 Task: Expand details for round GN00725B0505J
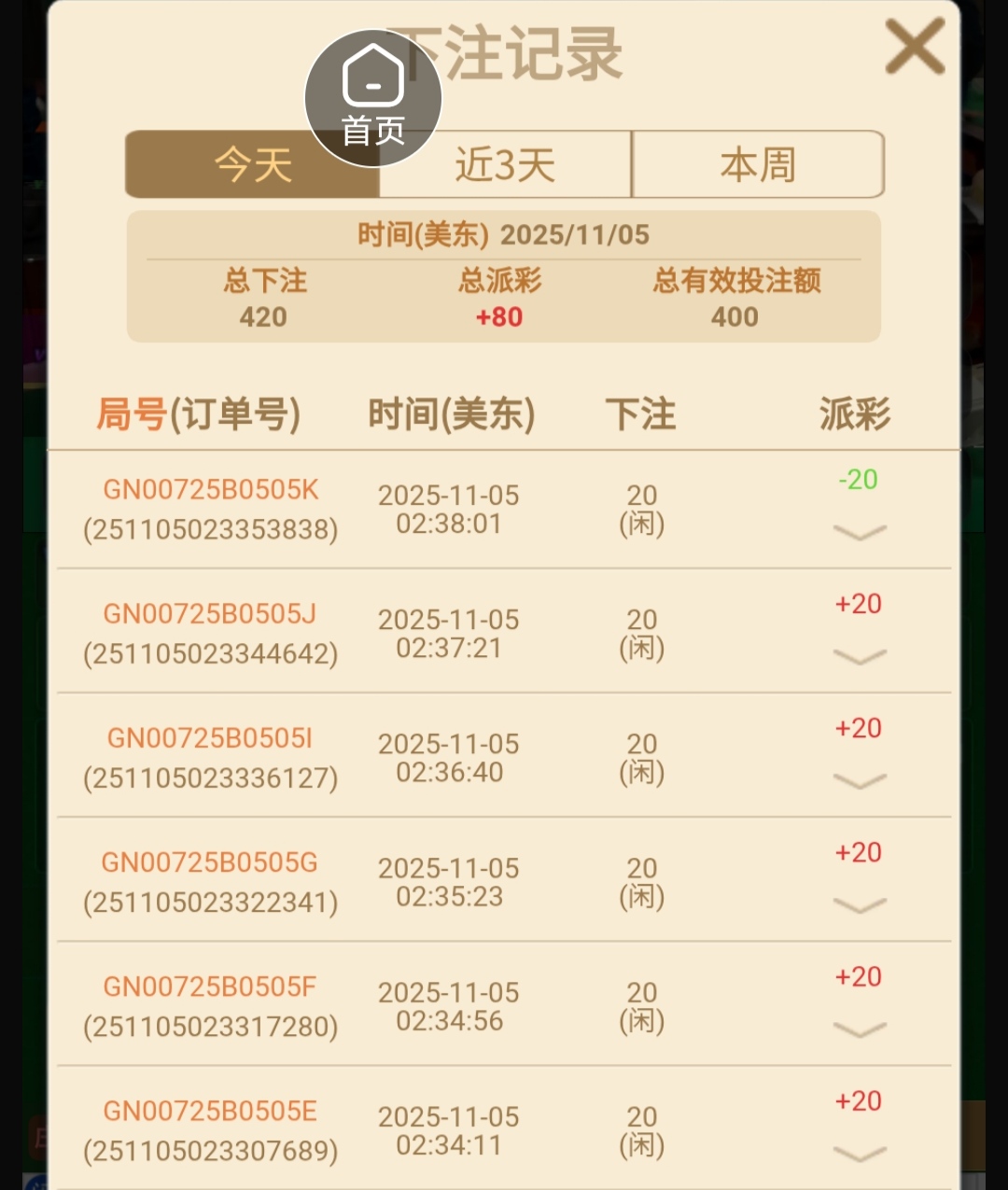(859, 656)
